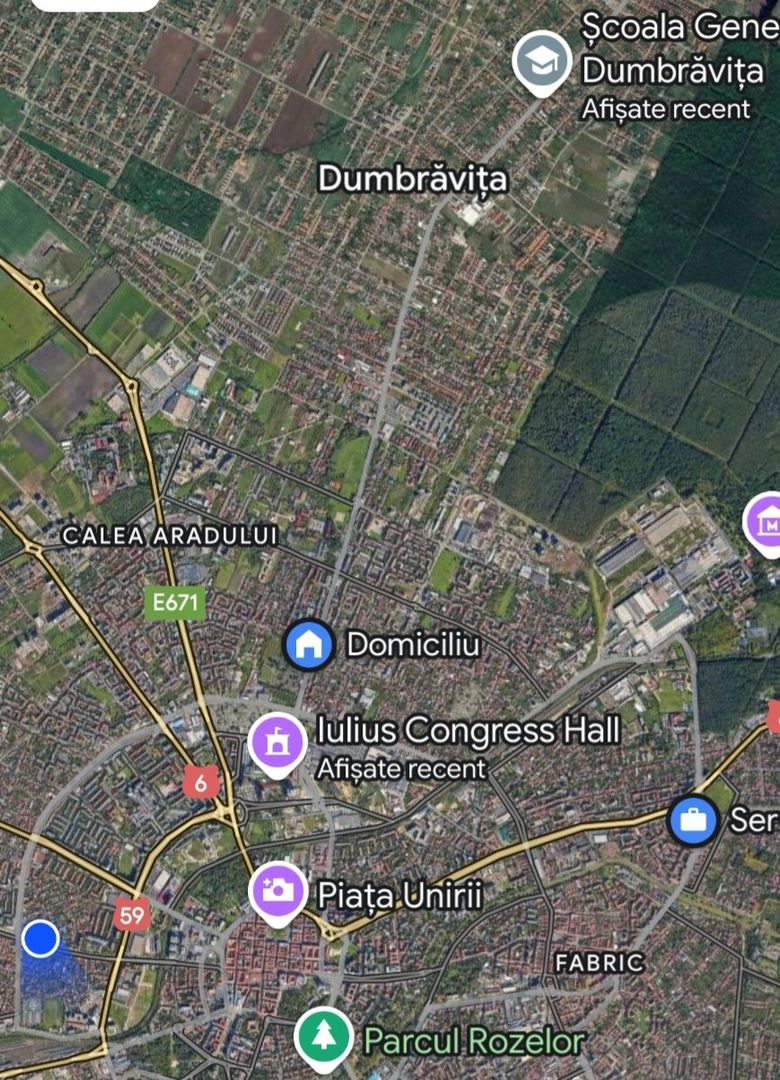Select the Școala Generală Dumbrăvița pin
The height and width of the screenshot is (1080, 780).
(541, 60)
